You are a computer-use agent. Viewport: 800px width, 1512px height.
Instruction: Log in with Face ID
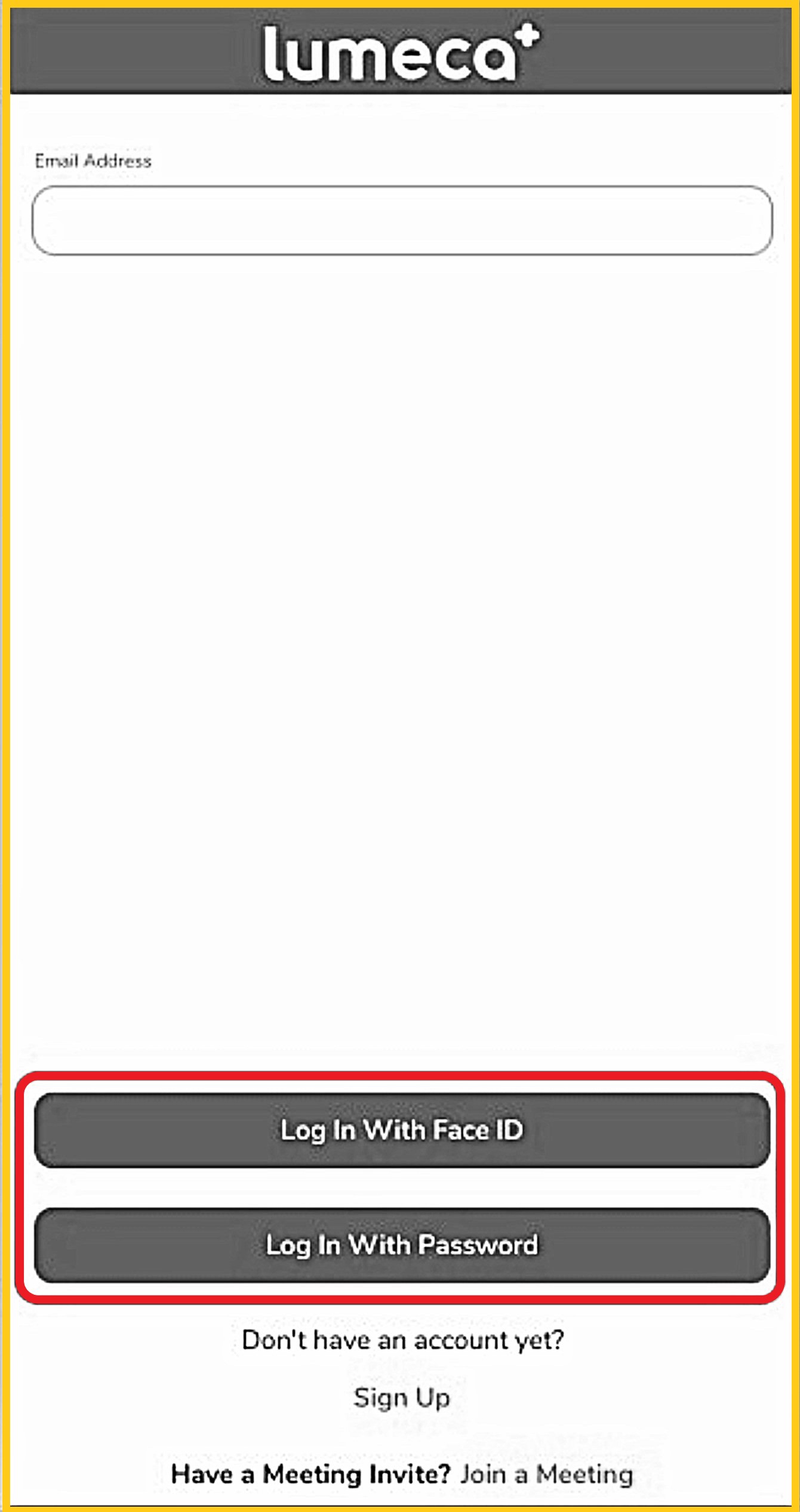point(401,1130)
